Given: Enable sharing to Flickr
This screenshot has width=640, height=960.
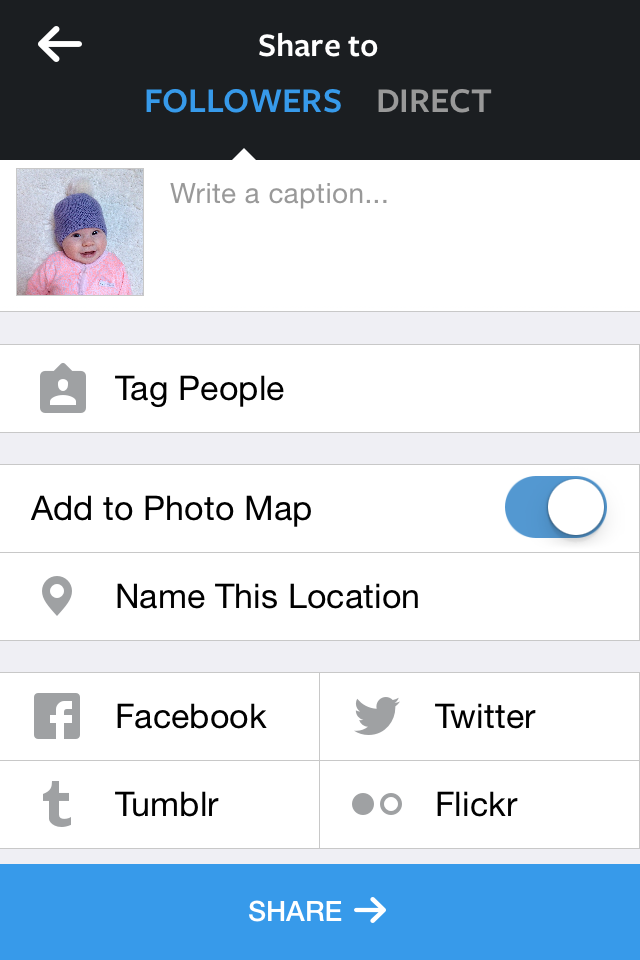Looking at the screenshot, I should click(480, 804).
